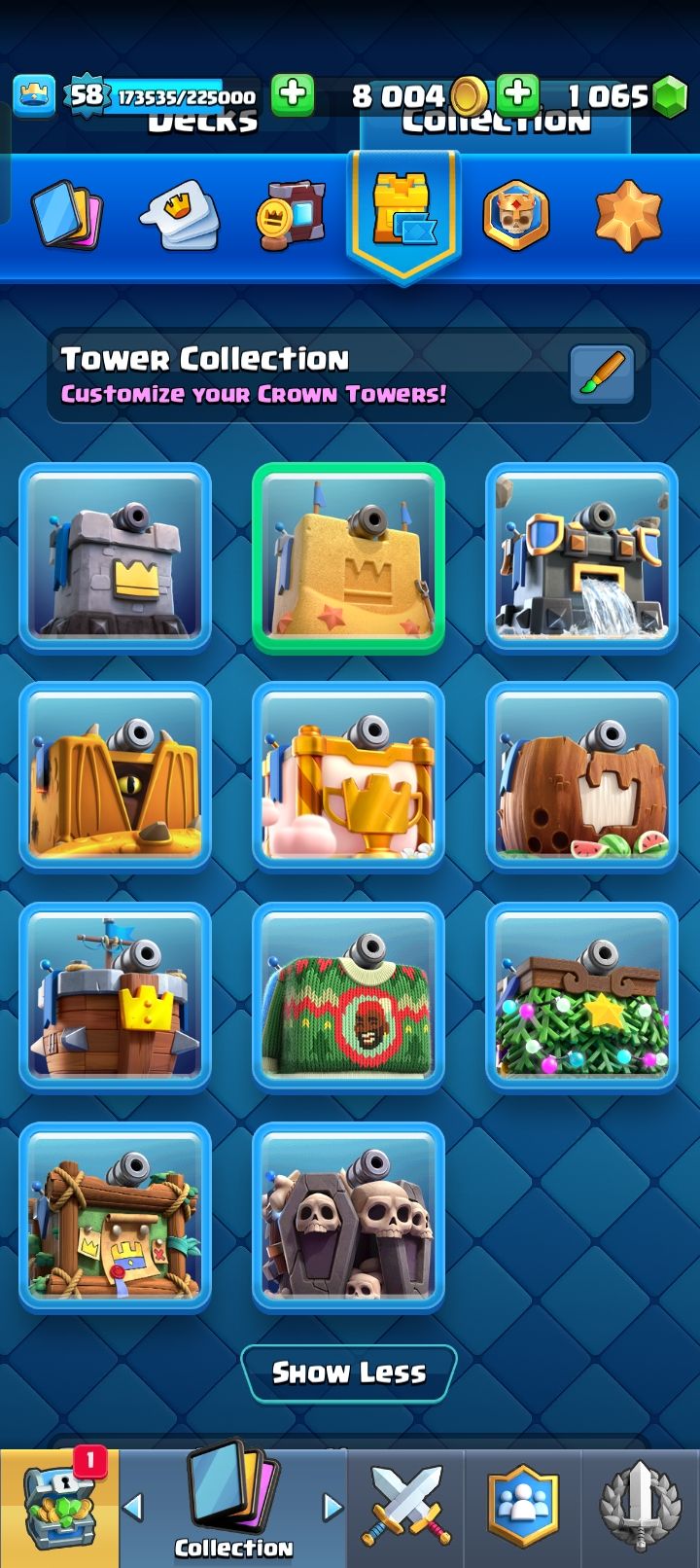Open the orange star tab
The width and height of the screenshot is (700, 1568).
click(628, 215)
